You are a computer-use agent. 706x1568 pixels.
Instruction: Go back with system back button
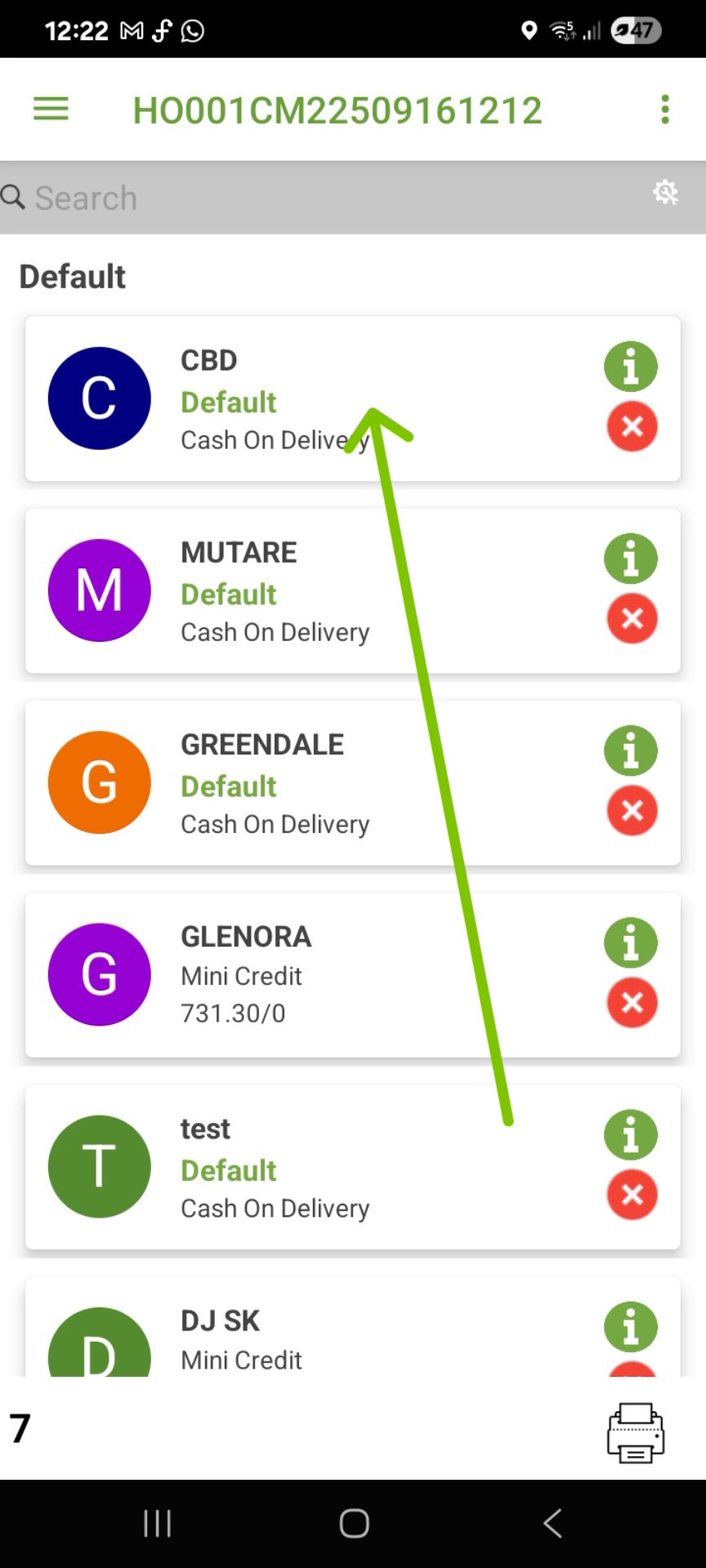553,1523
